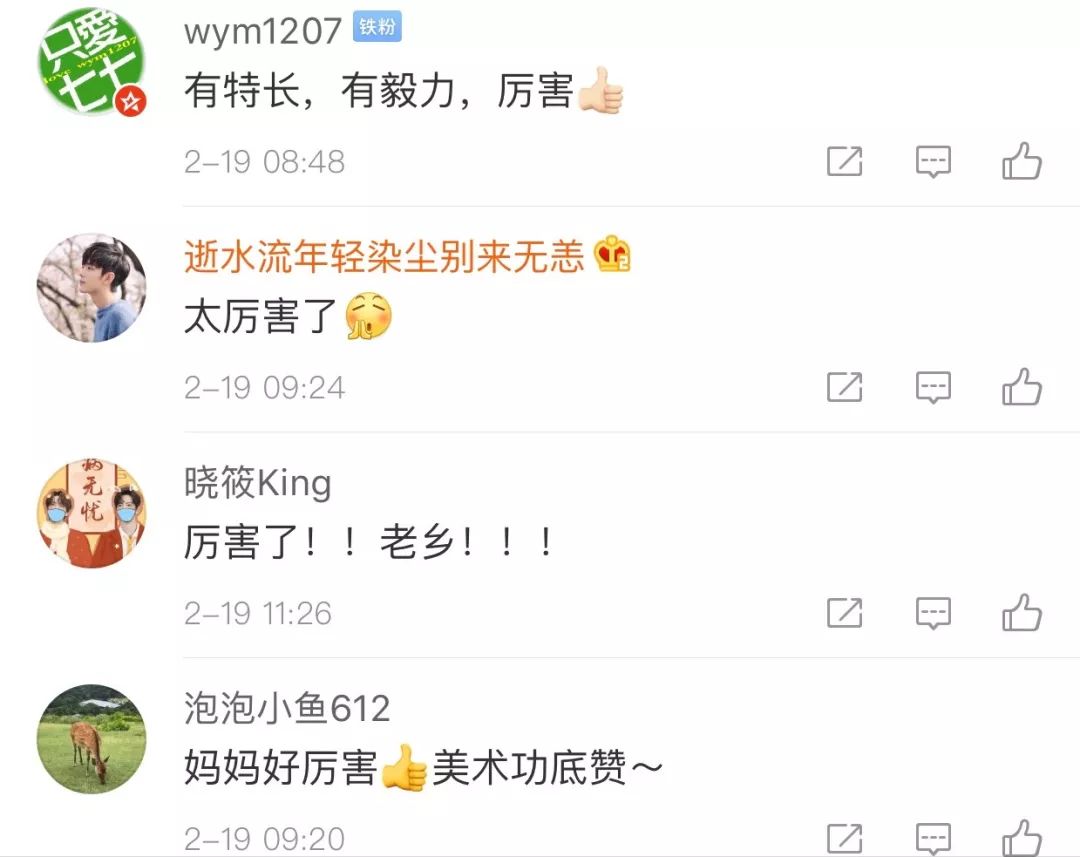Image resolution: width=1080 pixels, height=857 pixels.
Task: Reply to 泡泡小鱼612's comment
Action: click(x=933, y=838)
